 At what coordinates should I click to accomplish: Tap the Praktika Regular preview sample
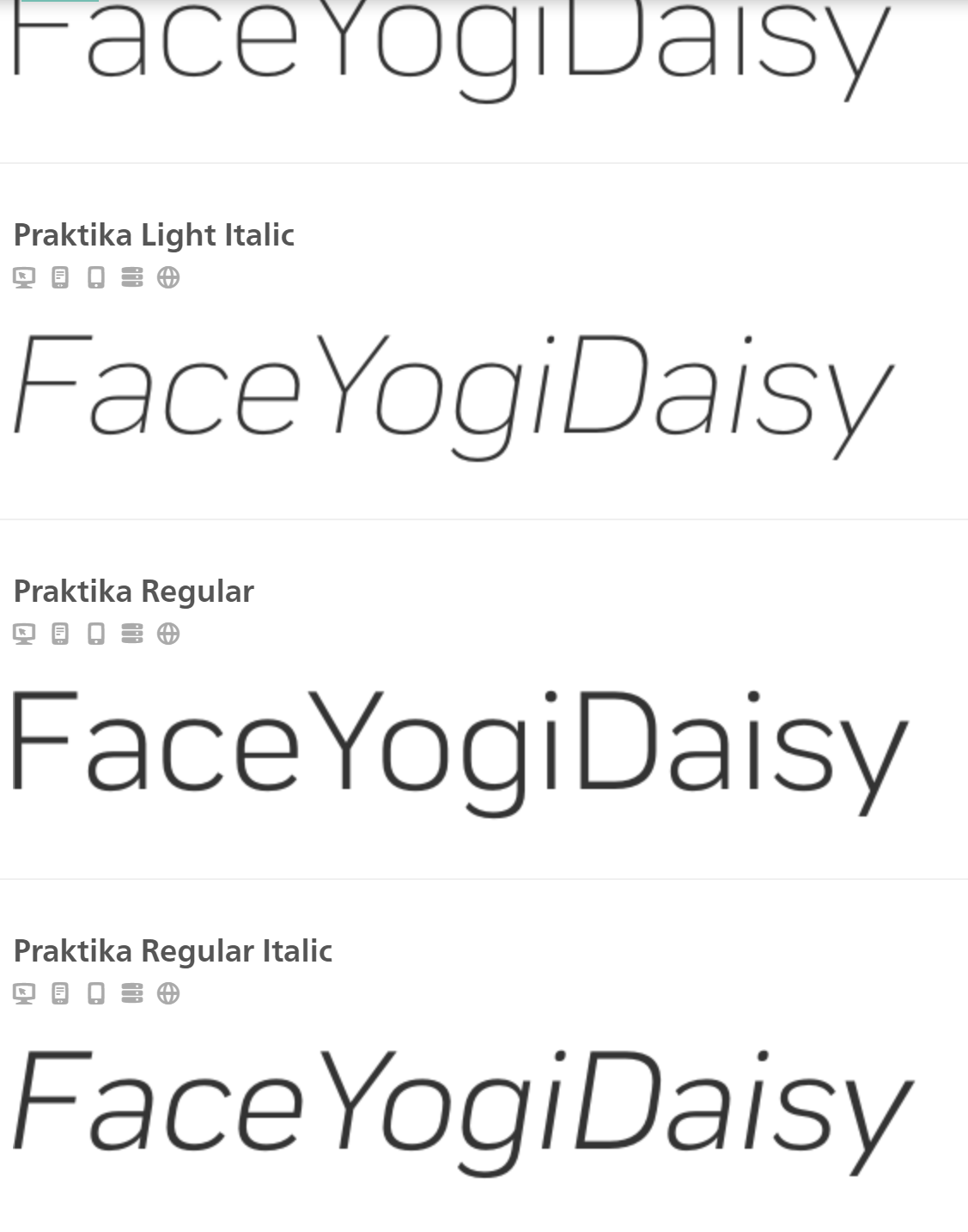(x=460, y=751)
